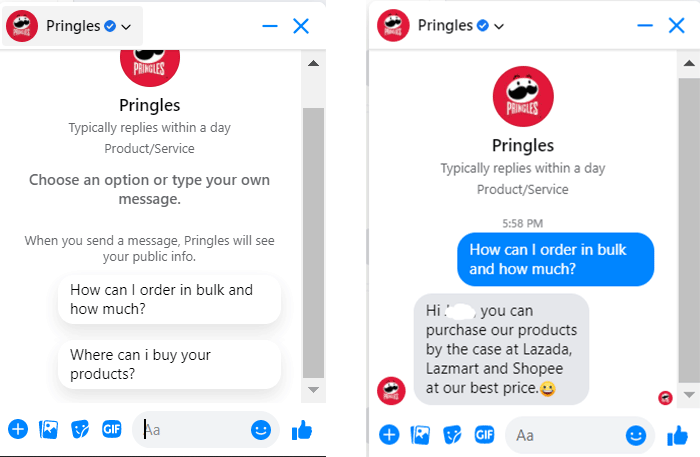
Task: Open GIF picker in the Lazada reply chat
Action: pos(485,435)
